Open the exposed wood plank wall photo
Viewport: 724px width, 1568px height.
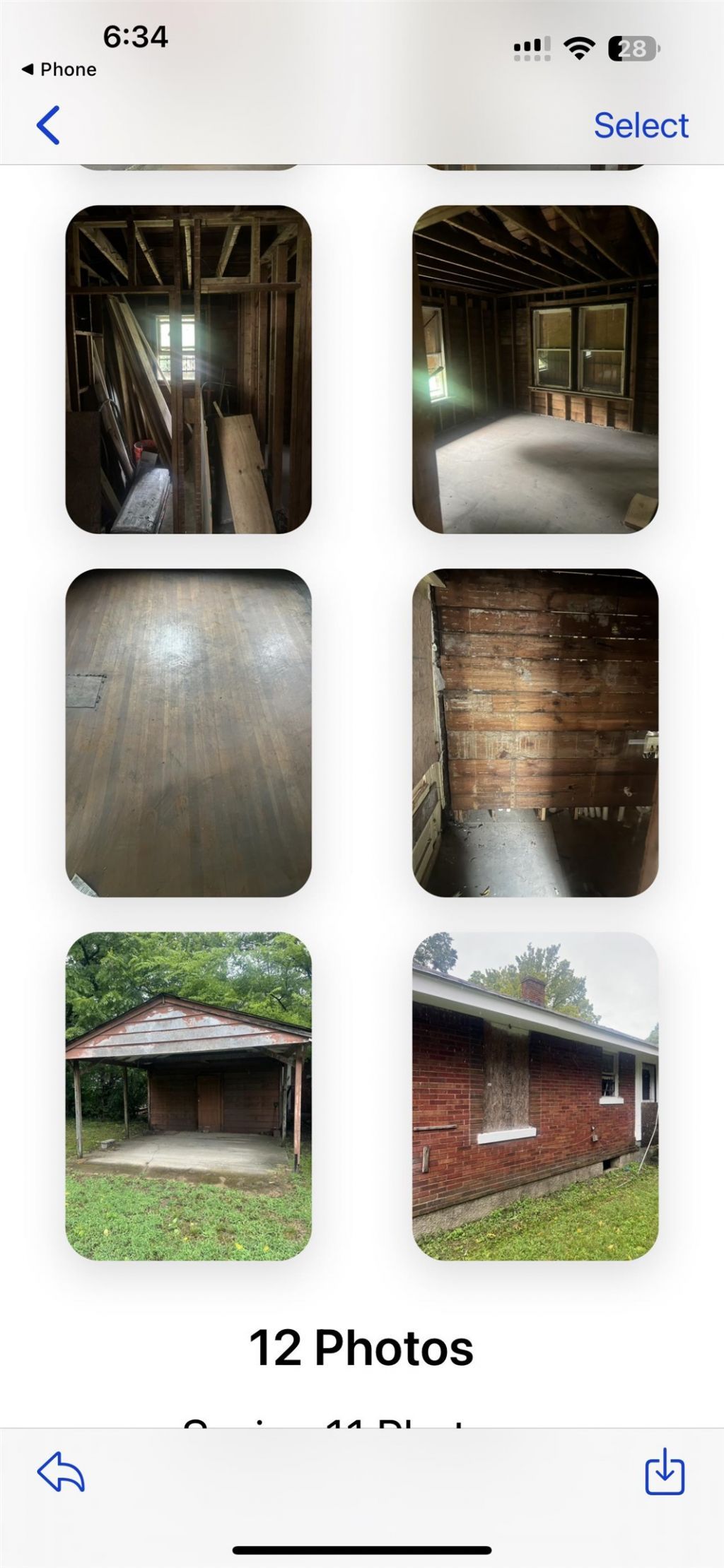pyautogui.click(x=535, y=732)
